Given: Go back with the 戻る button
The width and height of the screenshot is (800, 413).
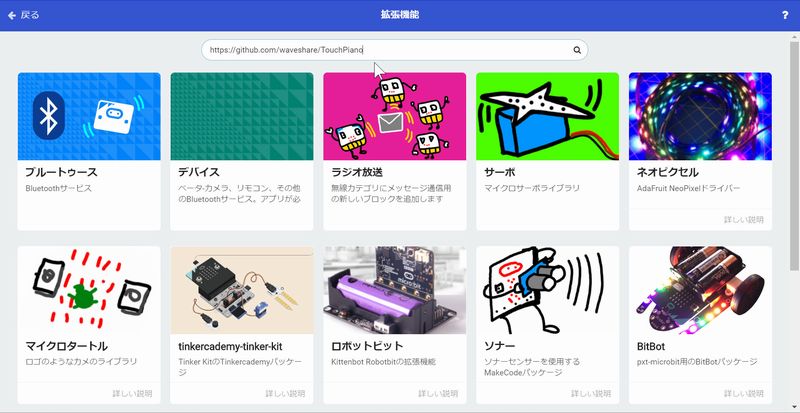Looking at the screenshot, I should point(24,15).
